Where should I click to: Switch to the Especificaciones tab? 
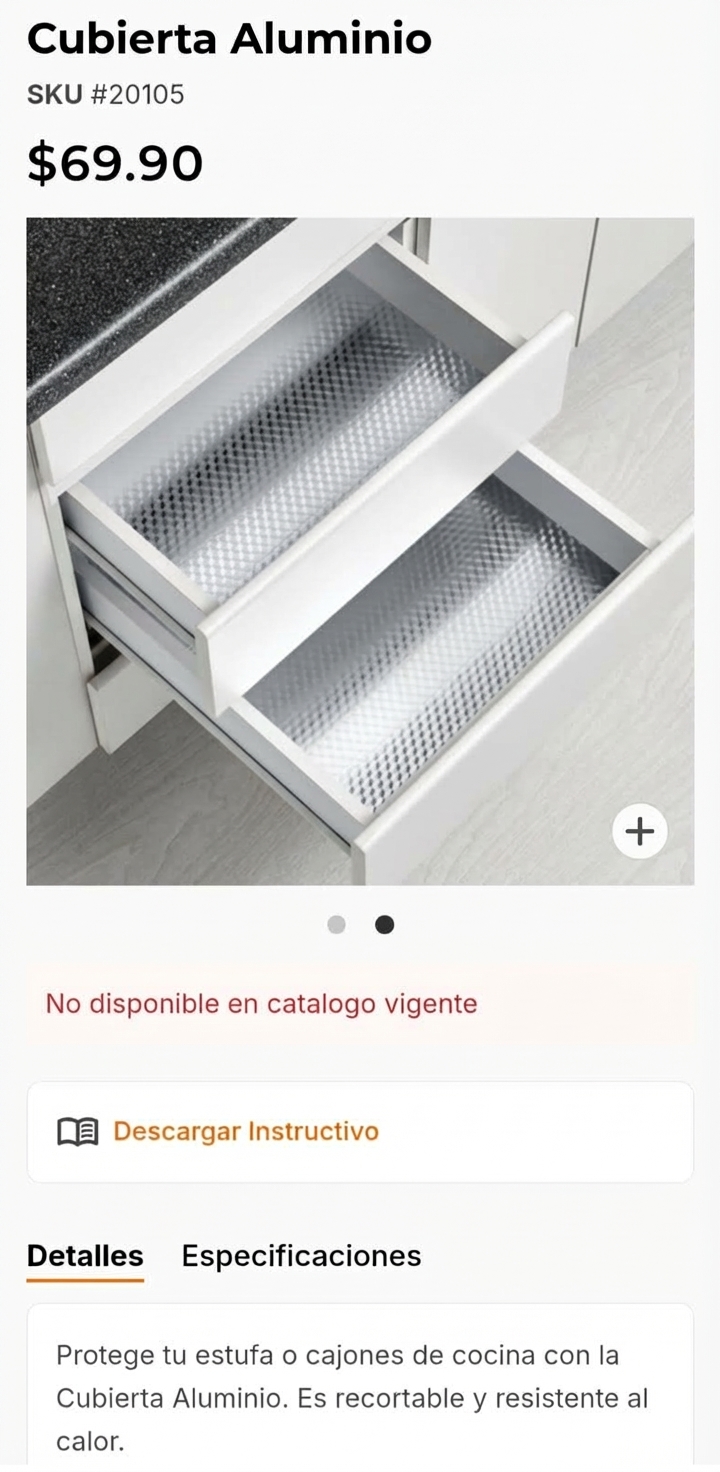click(x=300, y=1255)
